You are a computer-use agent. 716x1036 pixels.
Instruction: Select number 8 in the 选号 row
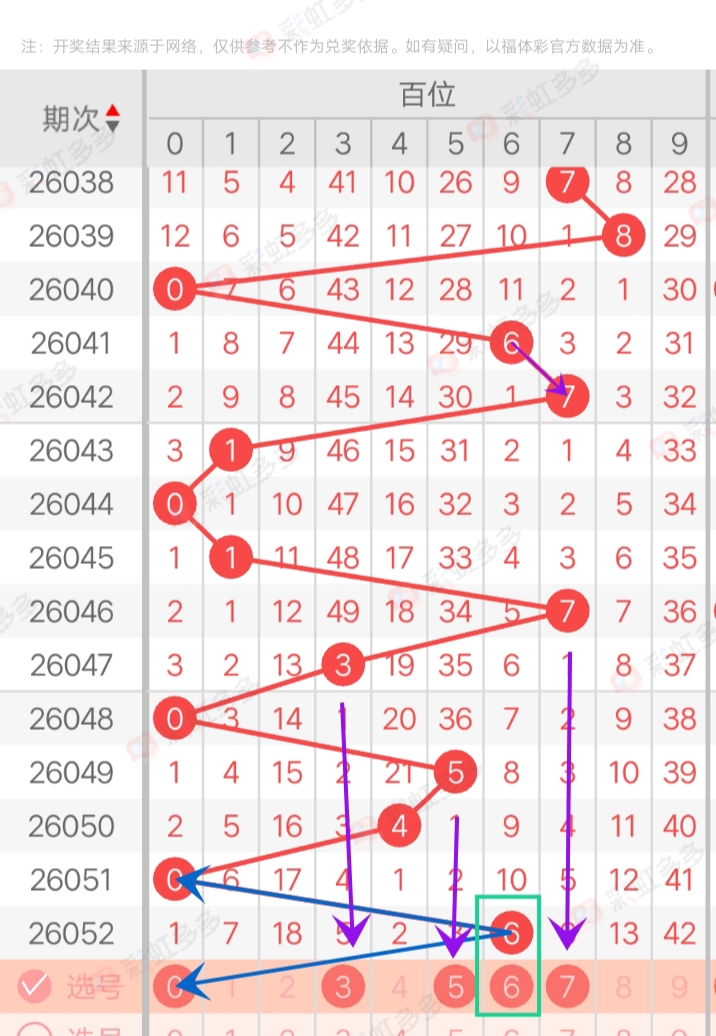(623, 987)
